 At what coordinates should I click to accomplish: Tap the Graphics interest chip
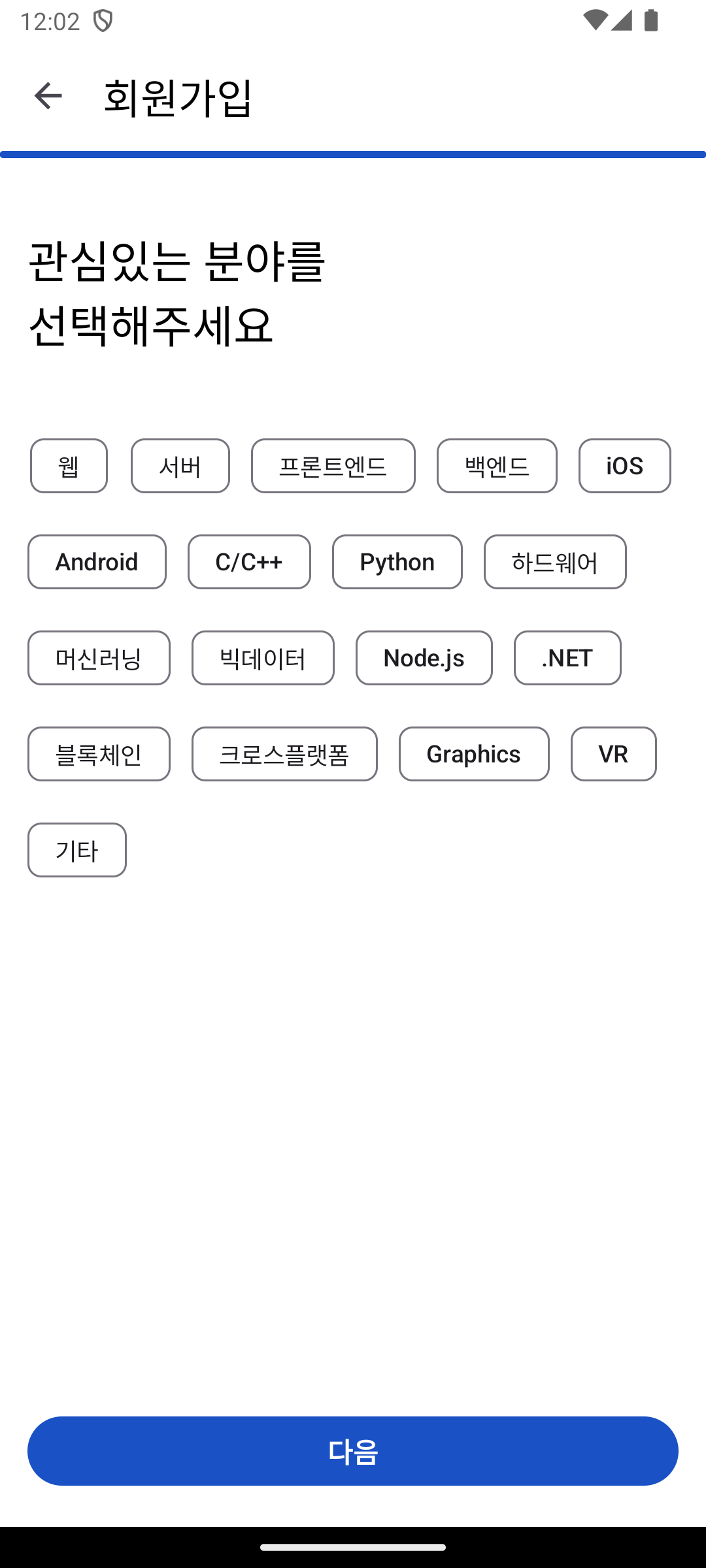click(474, 754)
